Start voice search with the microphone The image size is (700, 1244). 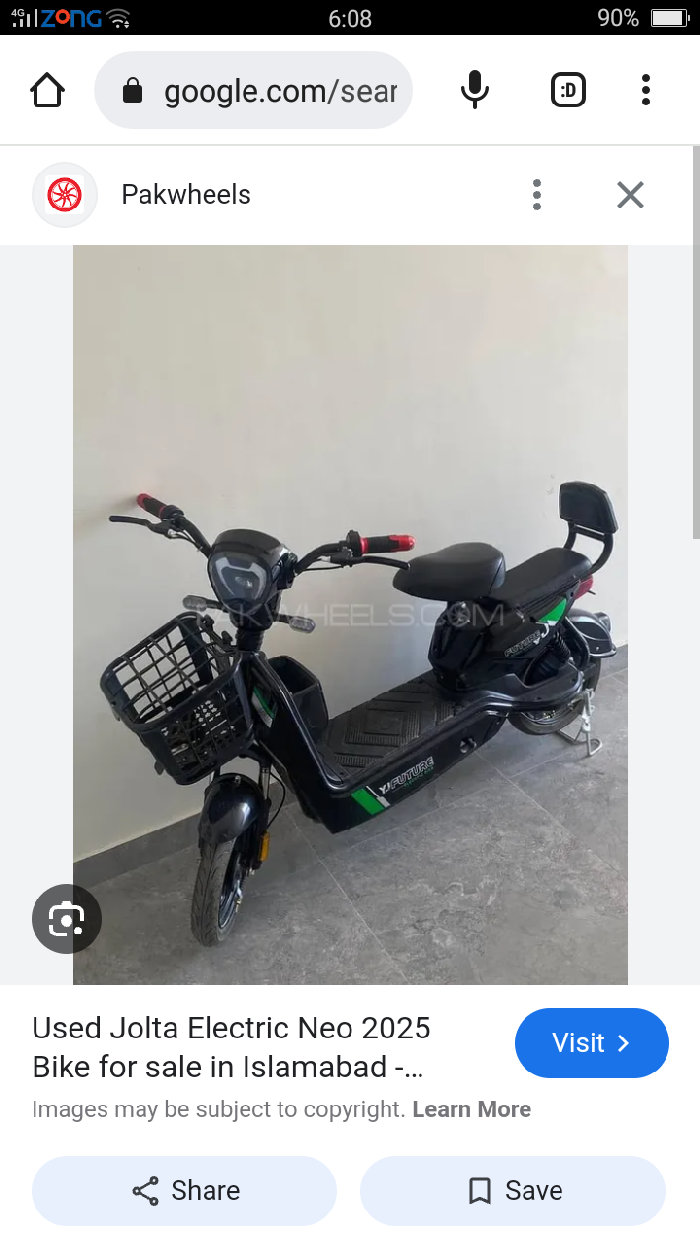click(475, 91)
